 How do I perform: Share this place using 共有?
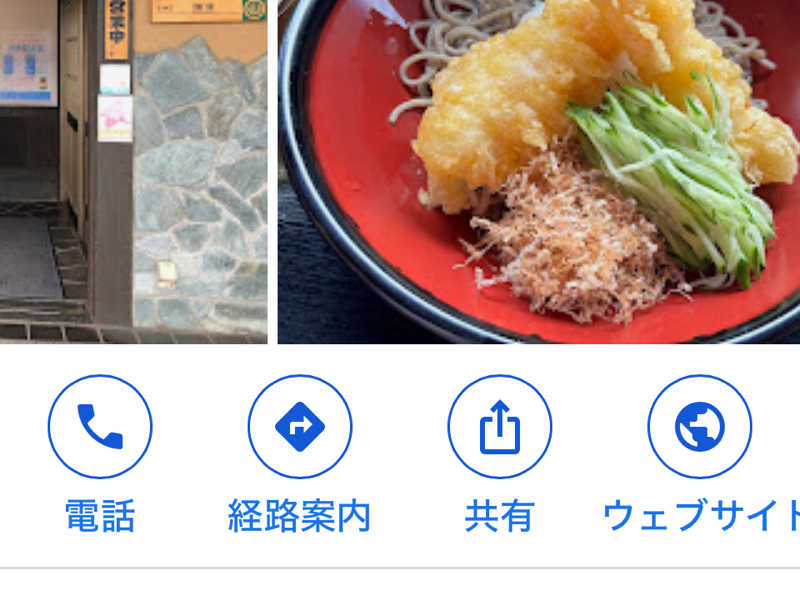pos(500,427)
